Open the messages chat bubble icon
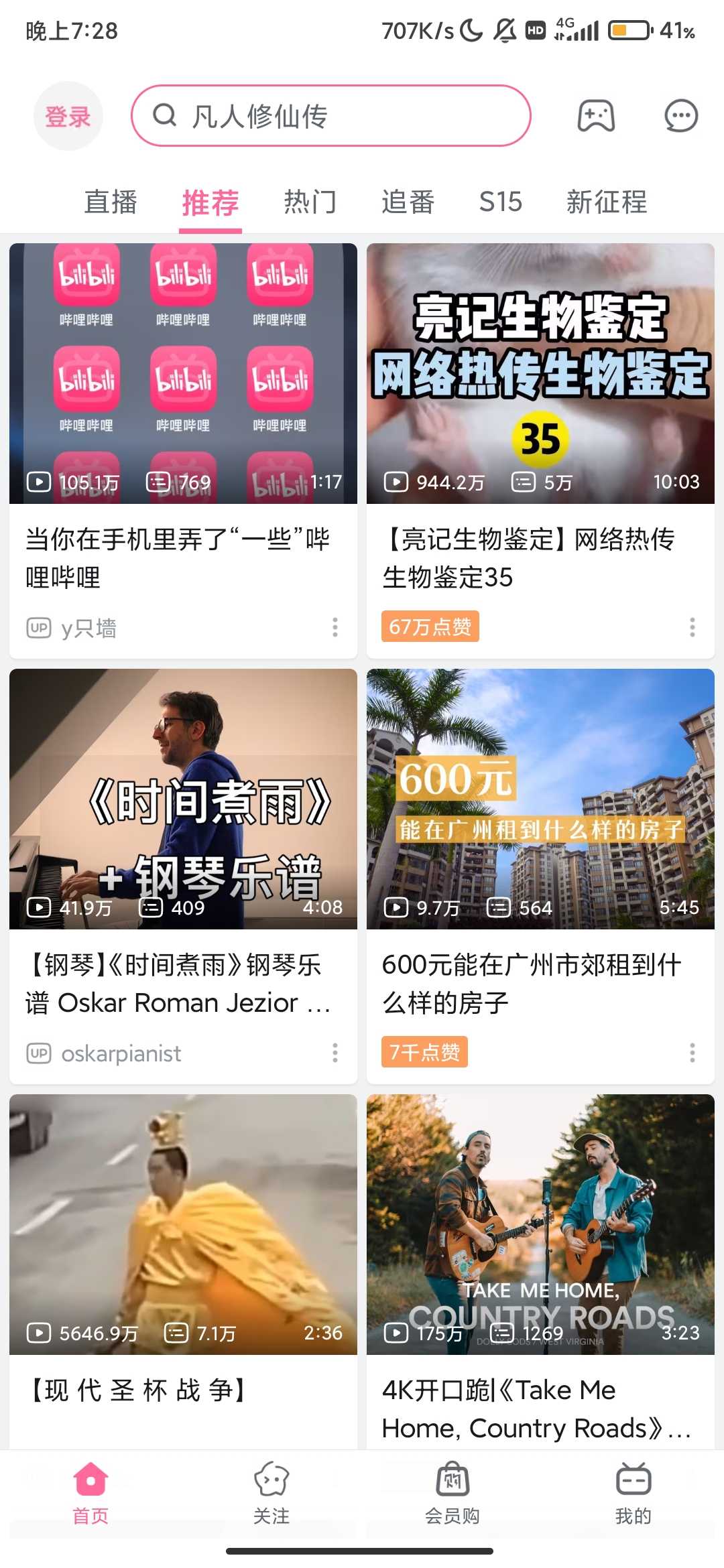The height and width of the screenshot is (1568, 724). click(680, 116)
